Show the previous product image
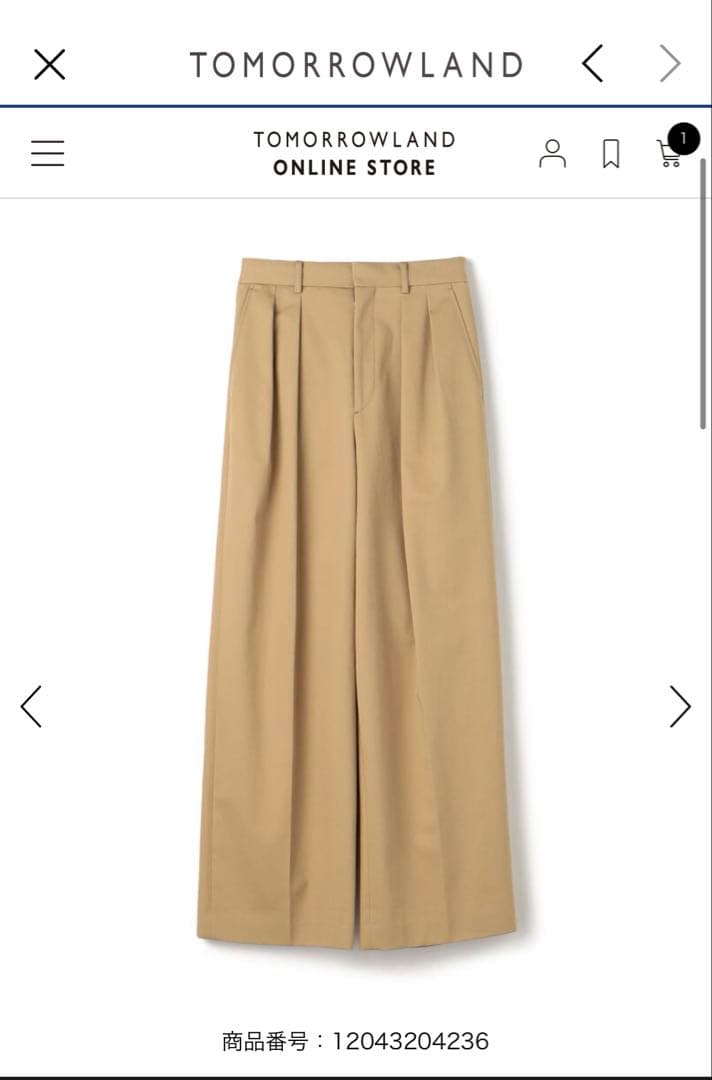Image resolution: width=712 pixels, height=1080 pixels. pos(31,706)
